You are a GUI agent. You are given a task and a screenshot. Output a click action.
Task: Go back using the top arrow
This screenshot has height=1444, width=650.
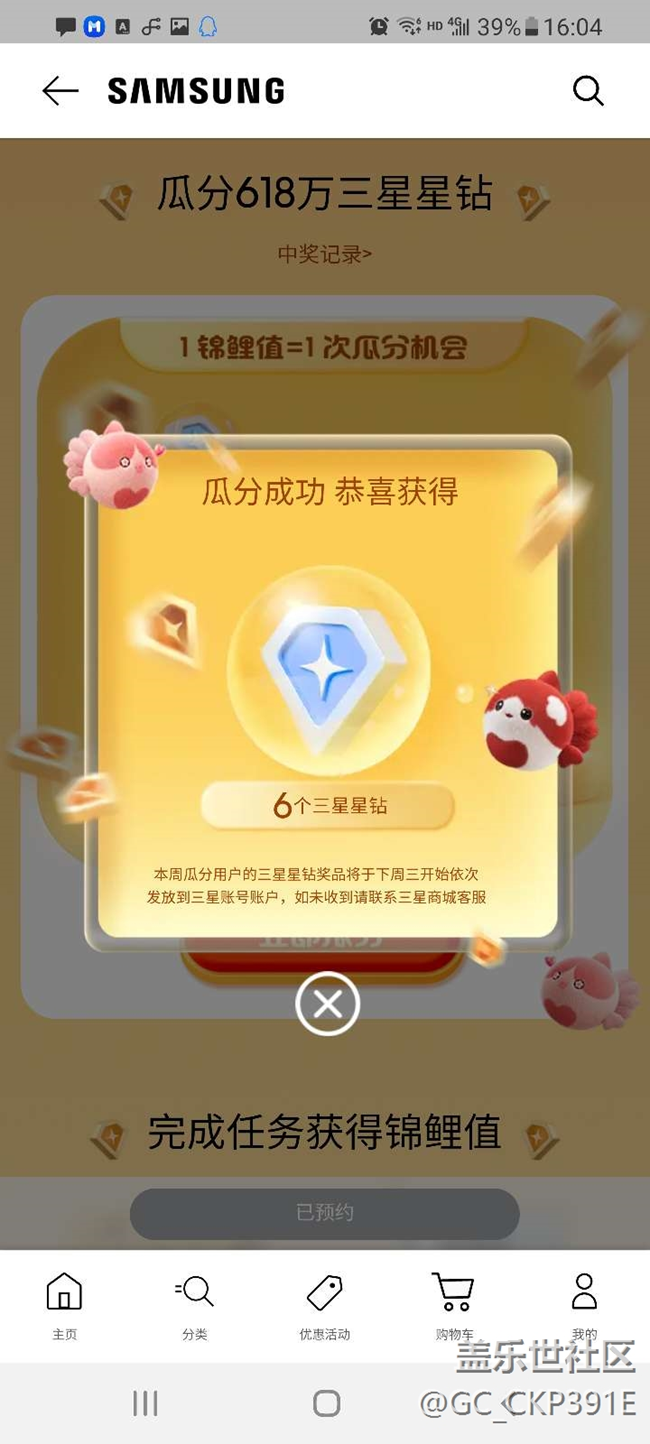(x=60, y=91)
